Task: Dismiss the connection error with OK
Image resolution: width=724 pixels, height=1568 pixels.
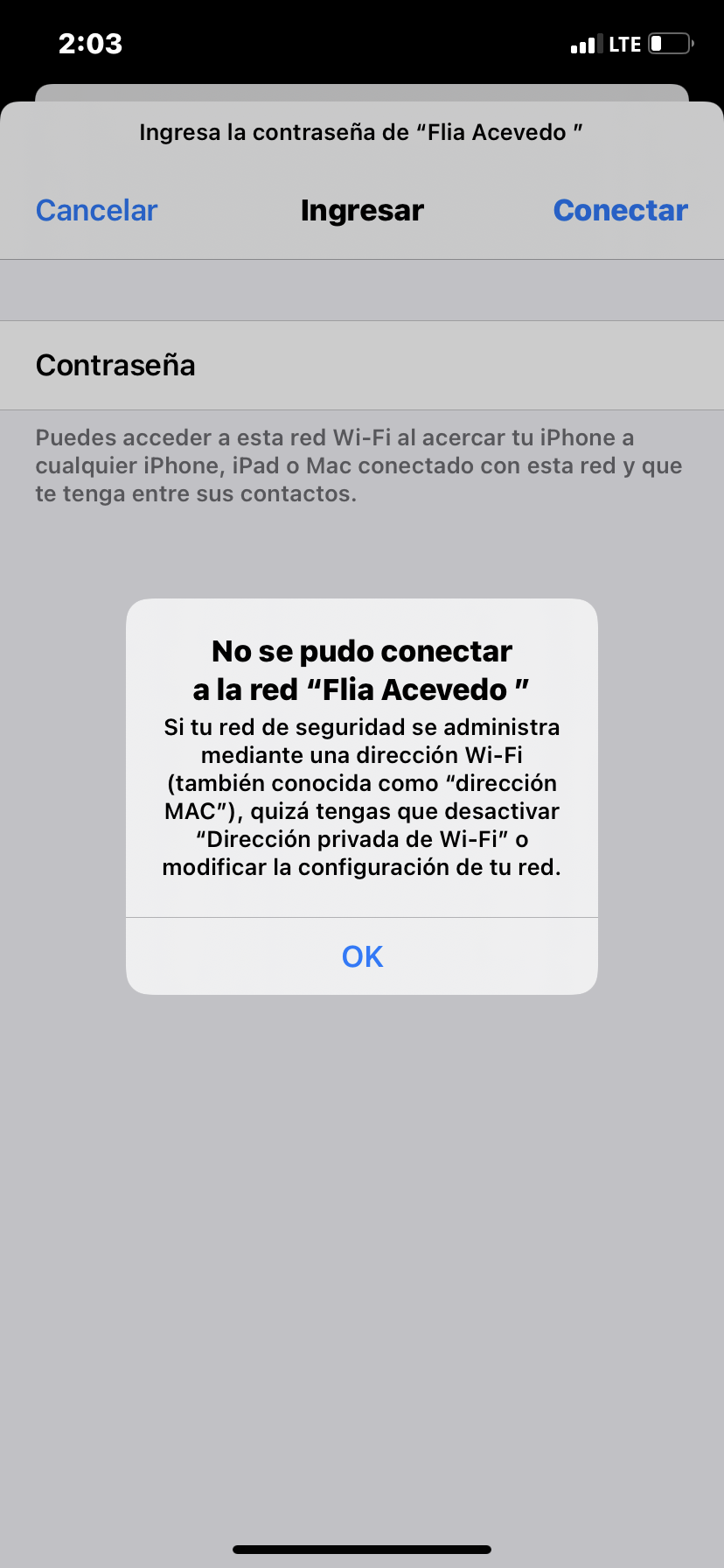Action: click(x=362, y=956)
